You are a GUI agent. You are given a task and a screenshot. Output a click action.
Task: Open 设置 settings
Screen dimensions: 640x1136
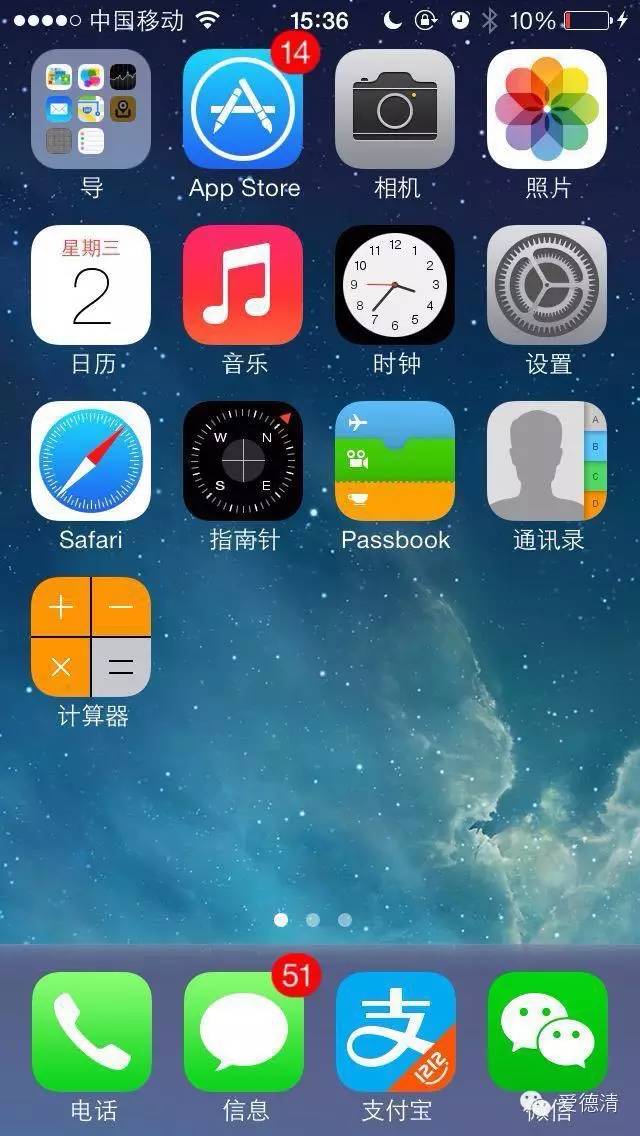(x=547, y=285)
